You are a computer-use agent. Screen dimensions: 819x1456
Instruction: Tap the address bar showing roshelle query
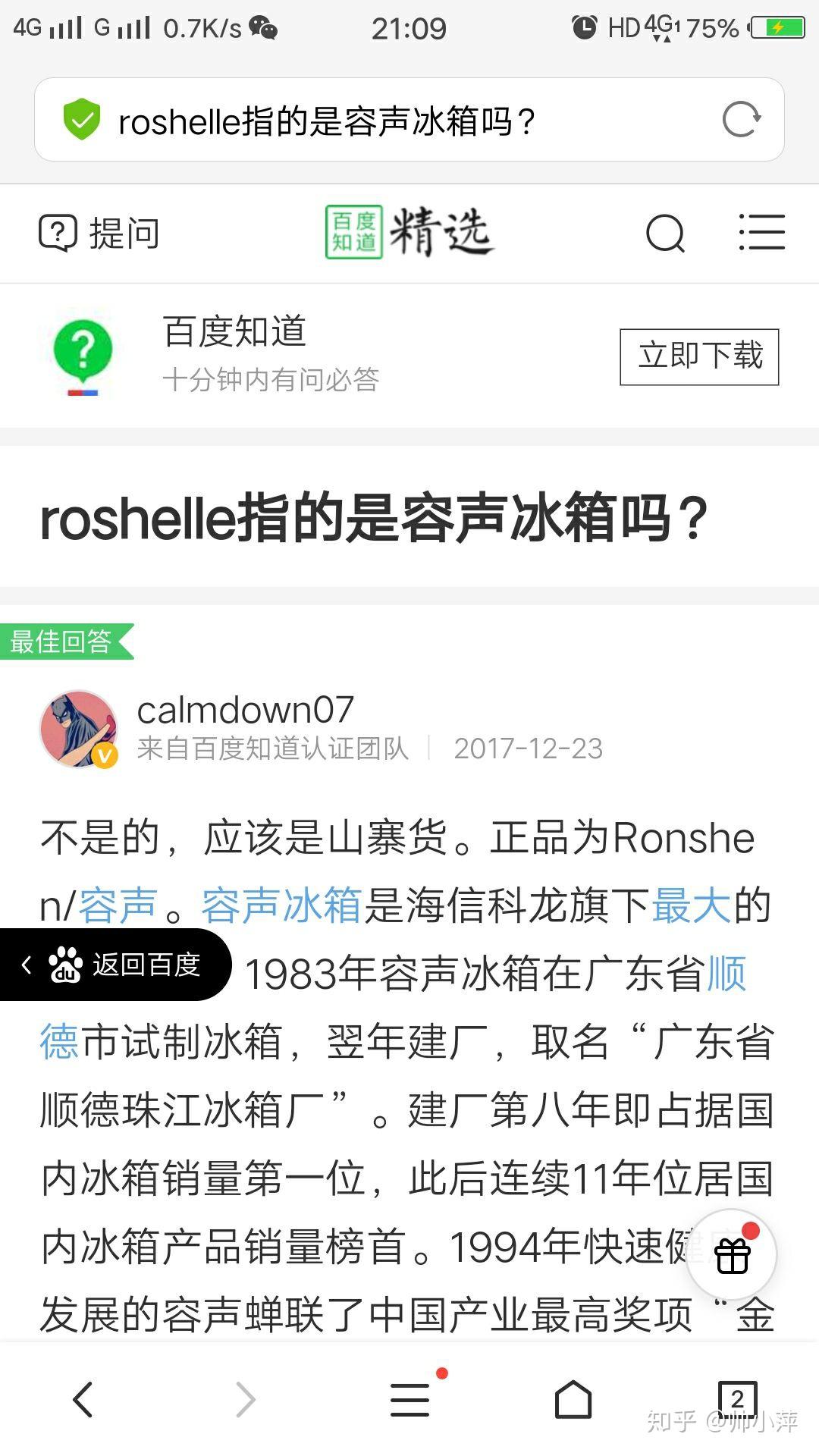pos(379,121)
